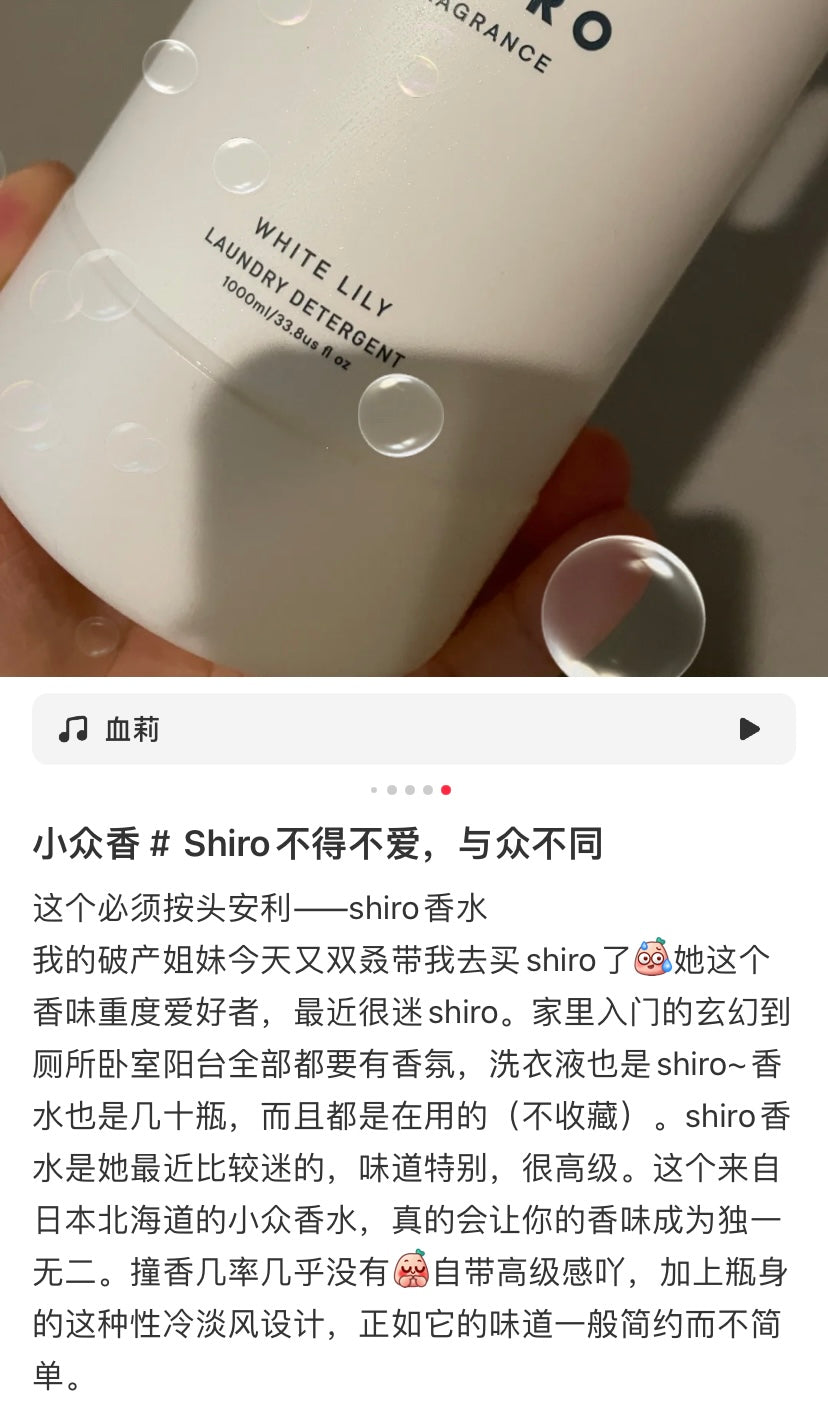Tap the image page indicator dots
The height and width of the screenshot is (1401, 828).
coord(411,790)
